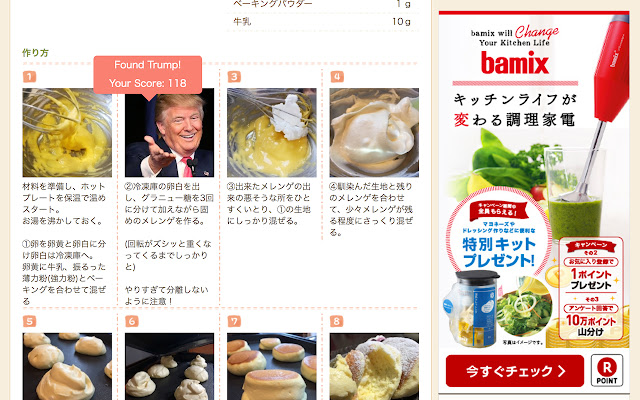
Task: Open step 8 finished pancake photo
Action: point(373,366)
